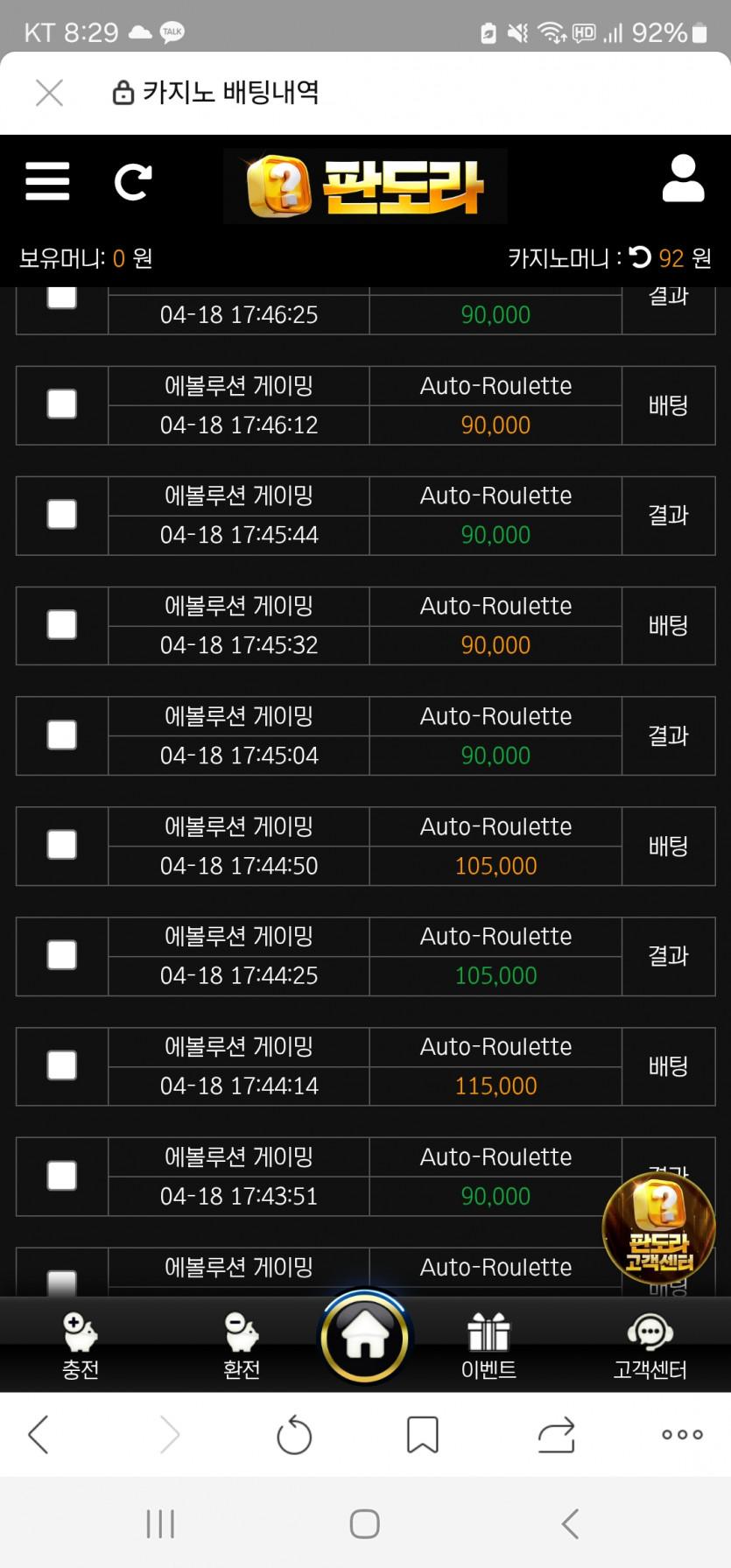This screenshot has width=731, height=1568.
Task: Check the 04-18 17:44:50 entry box
Action: tap(61, 846)
